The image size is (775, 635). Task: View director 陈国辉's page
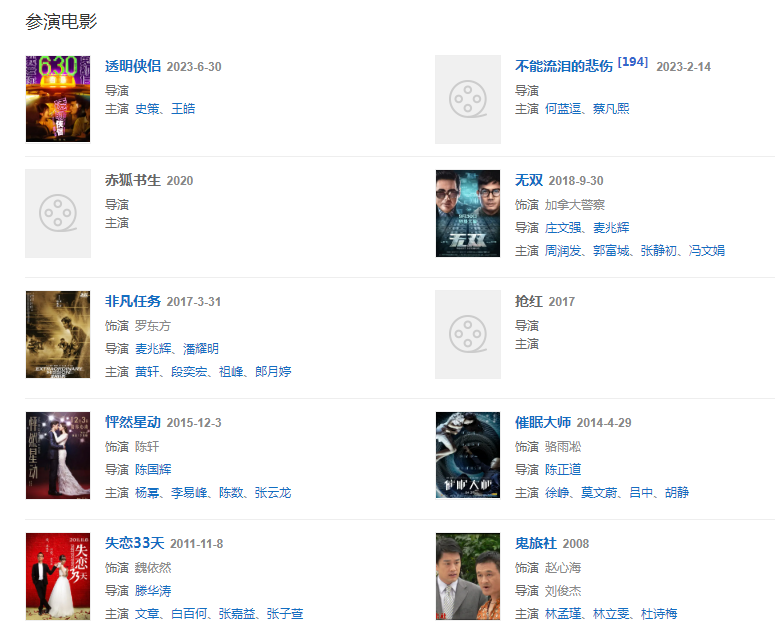tap(152, 470)
